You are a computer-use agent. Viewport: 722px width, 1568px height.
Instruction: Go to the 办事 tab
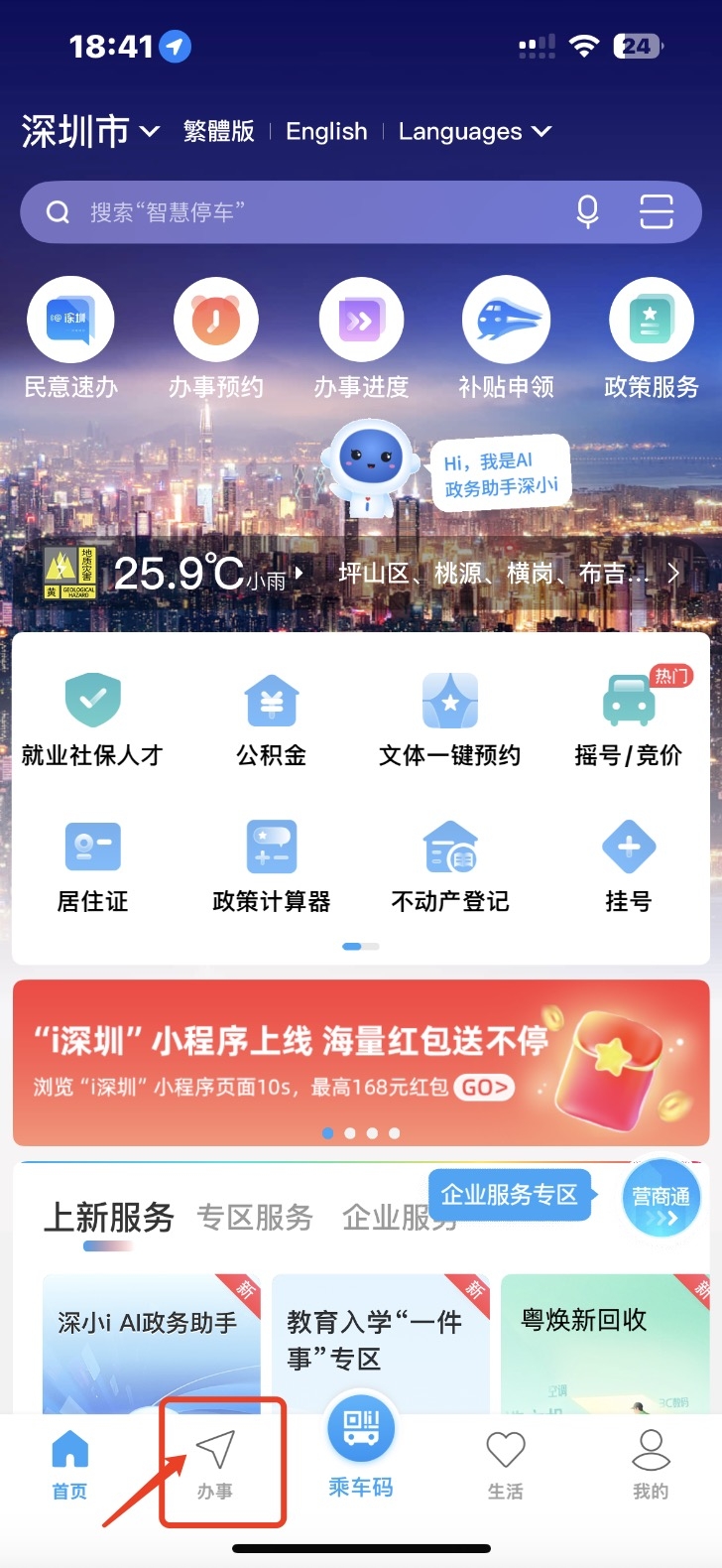[x=215, y=1464]
